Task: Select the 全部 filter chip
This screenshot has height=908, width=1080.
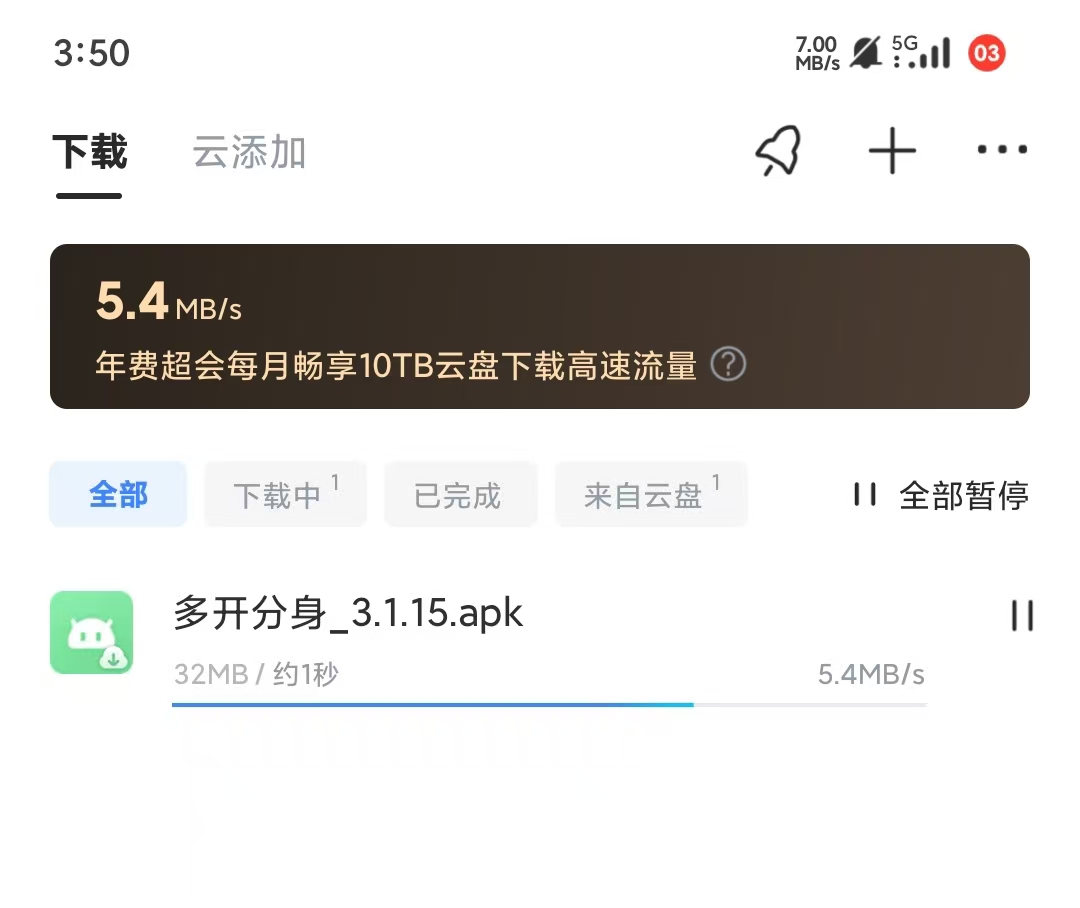Action: pyautogui.click(x=118, y=495)
